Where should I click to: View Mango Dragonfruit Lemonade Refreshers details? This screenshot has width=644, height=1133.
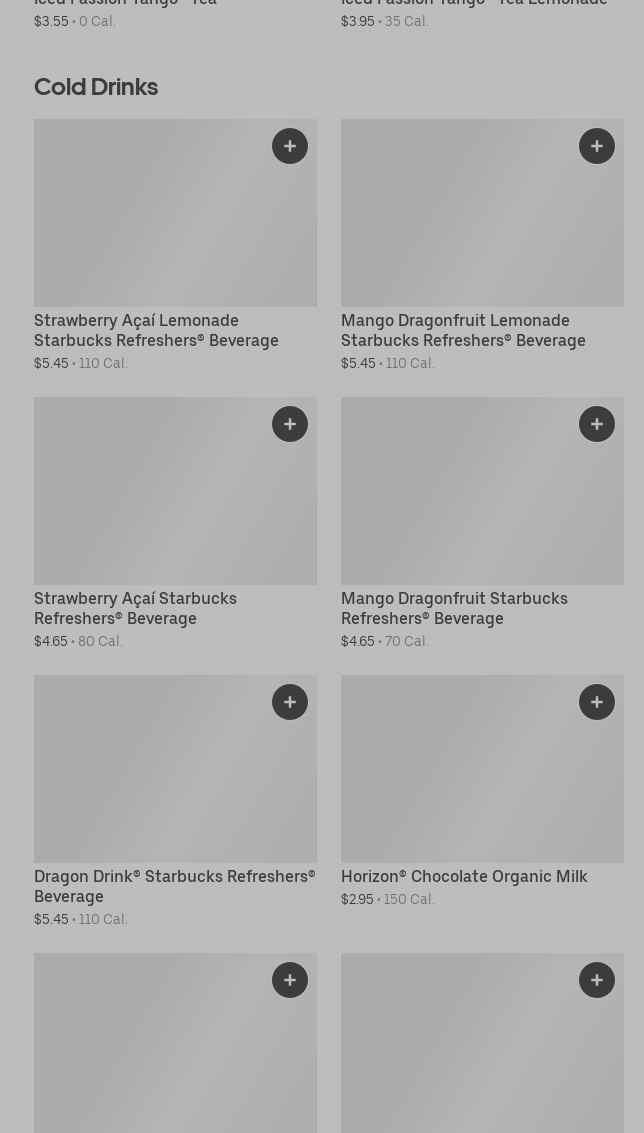click(463, 330)
